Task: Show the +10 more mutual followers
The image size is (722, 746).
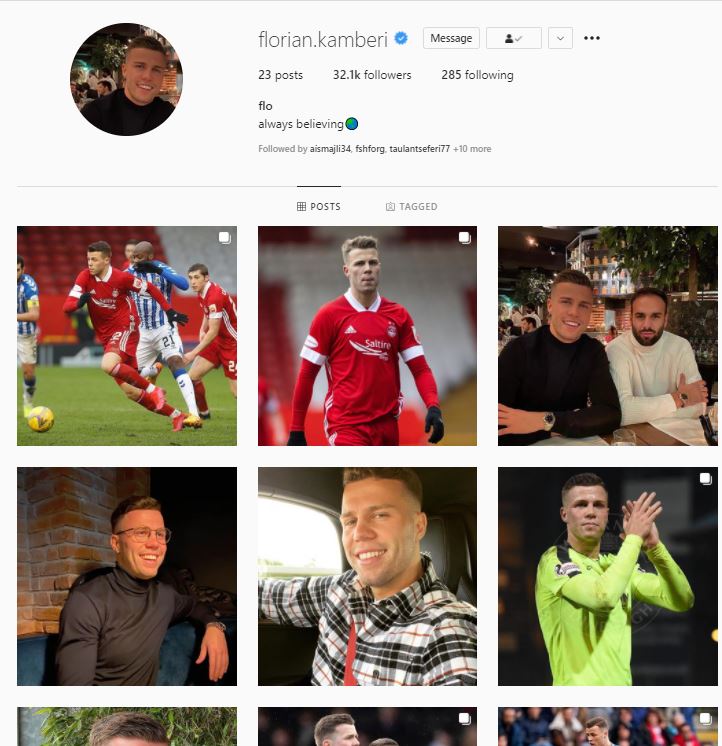Action: tap(472, 149)
